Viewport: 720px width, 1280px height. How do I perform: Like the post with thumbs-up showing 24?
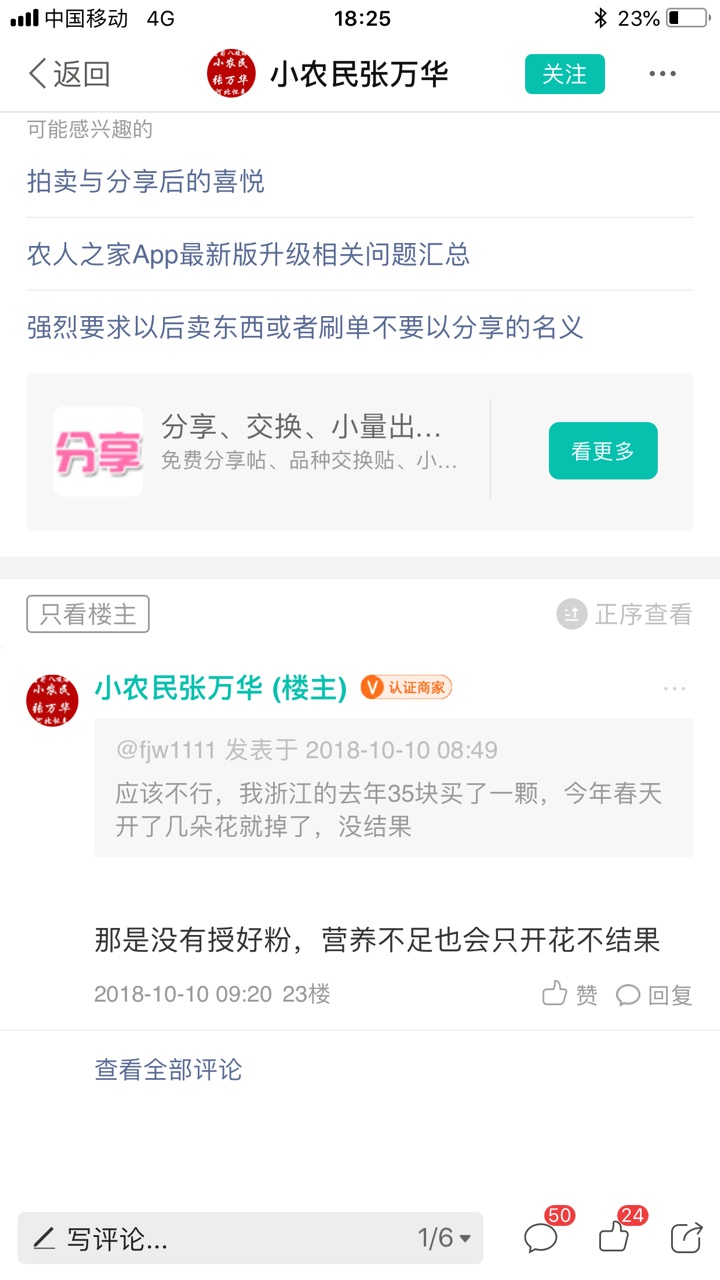tap(620, 1233)
